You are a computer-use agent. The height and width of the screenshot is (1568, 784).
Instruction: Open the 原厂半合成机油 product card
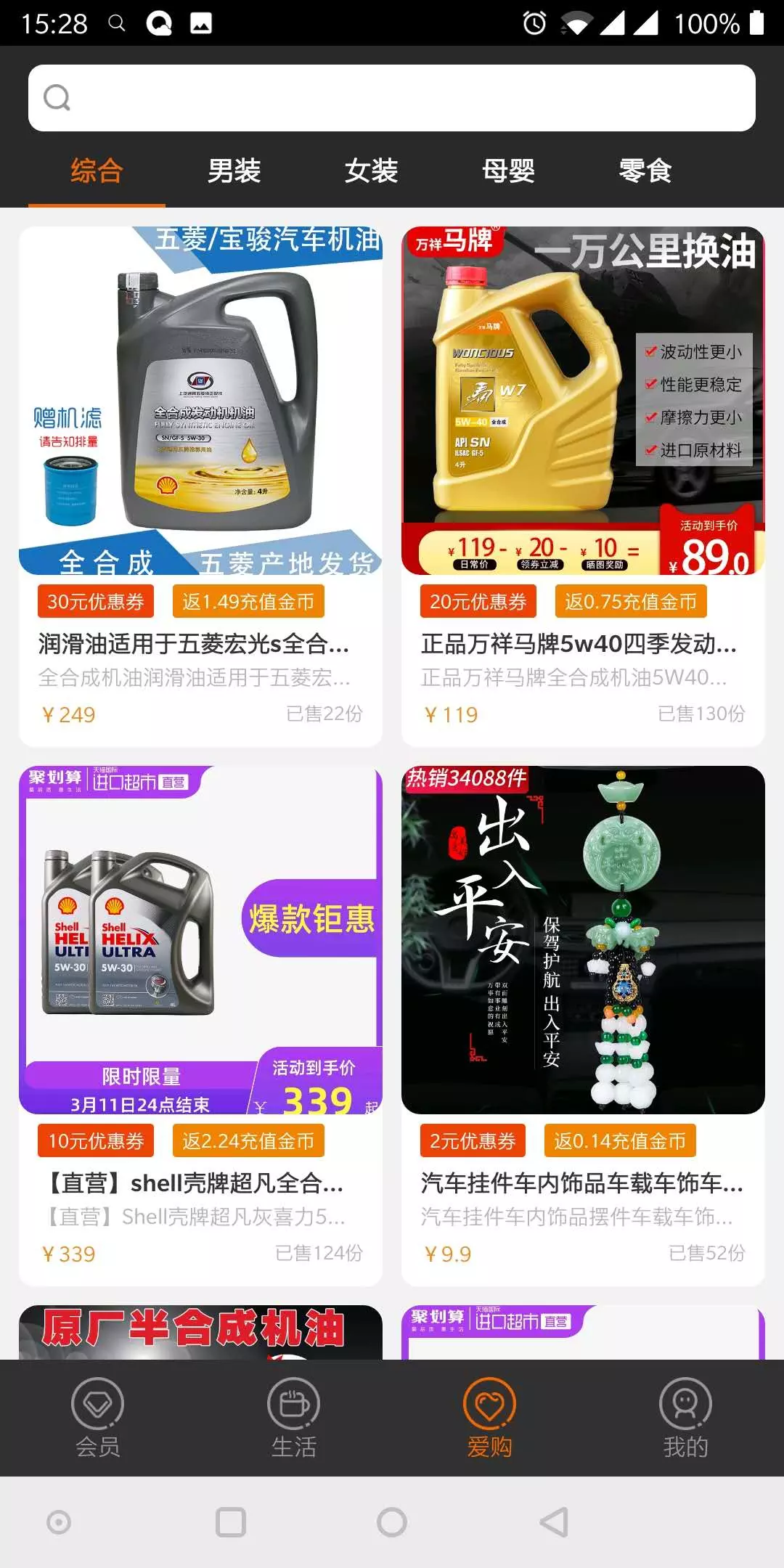(200, 1333)
